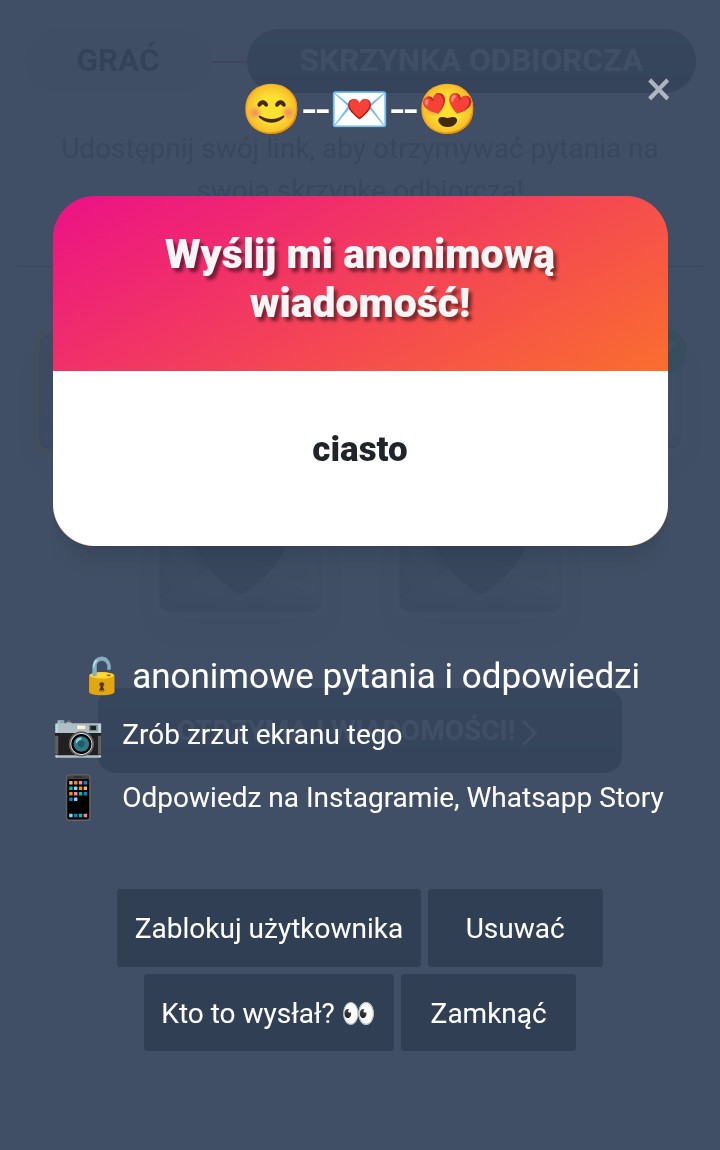Reveal sender with Kto to wysłał?

point(268,1013)
